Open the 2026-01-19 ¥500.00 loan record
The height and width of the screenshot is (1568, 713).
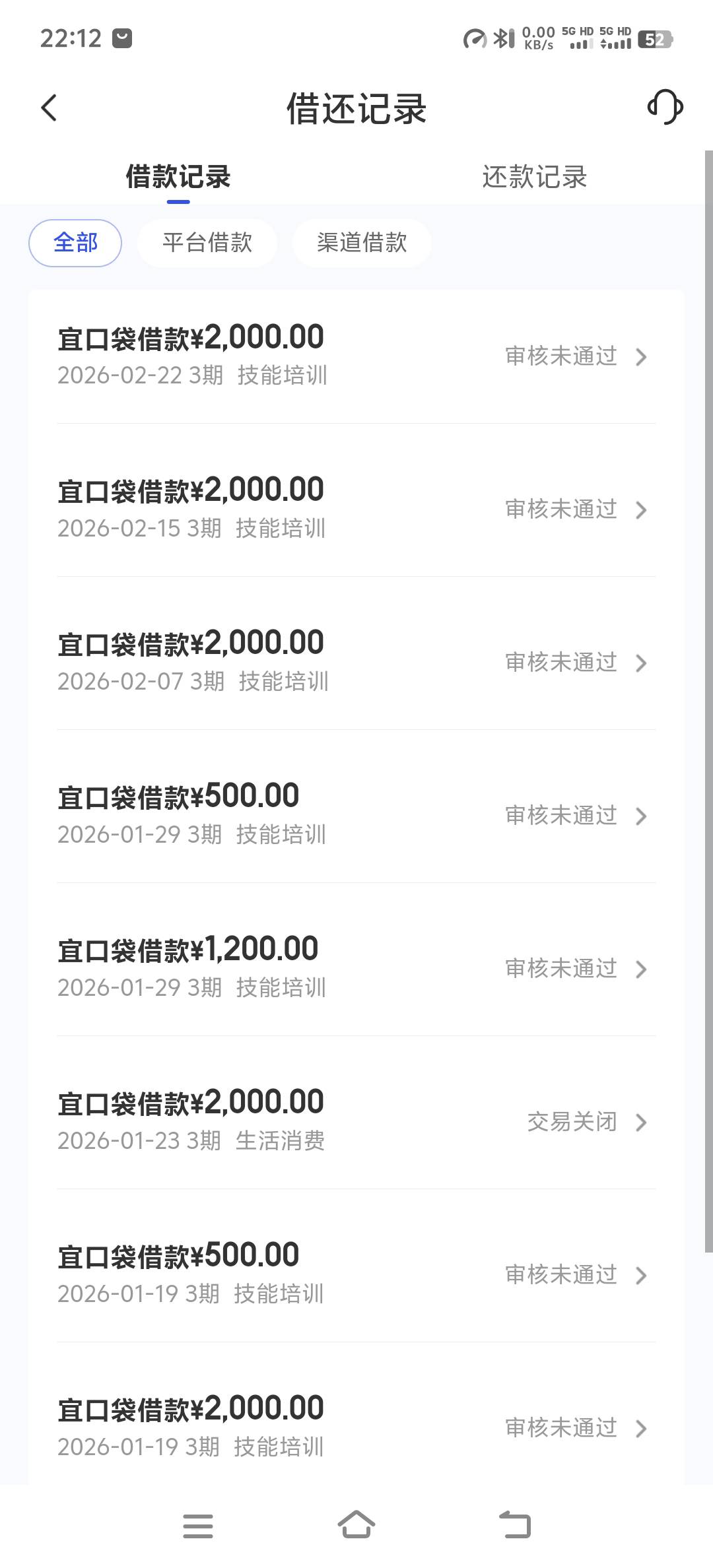(x=356, y=1274)
